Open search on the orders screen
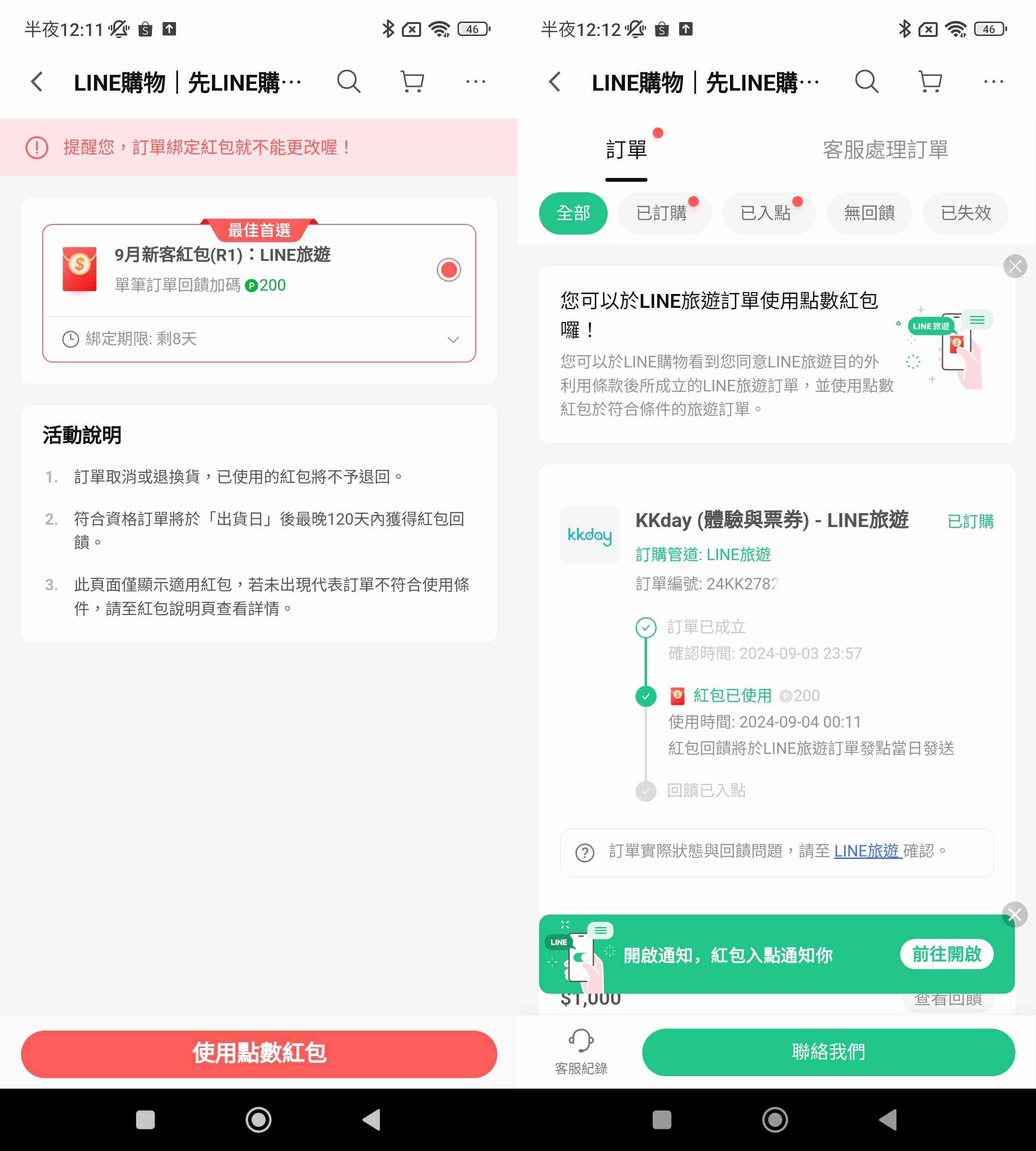 866,82
